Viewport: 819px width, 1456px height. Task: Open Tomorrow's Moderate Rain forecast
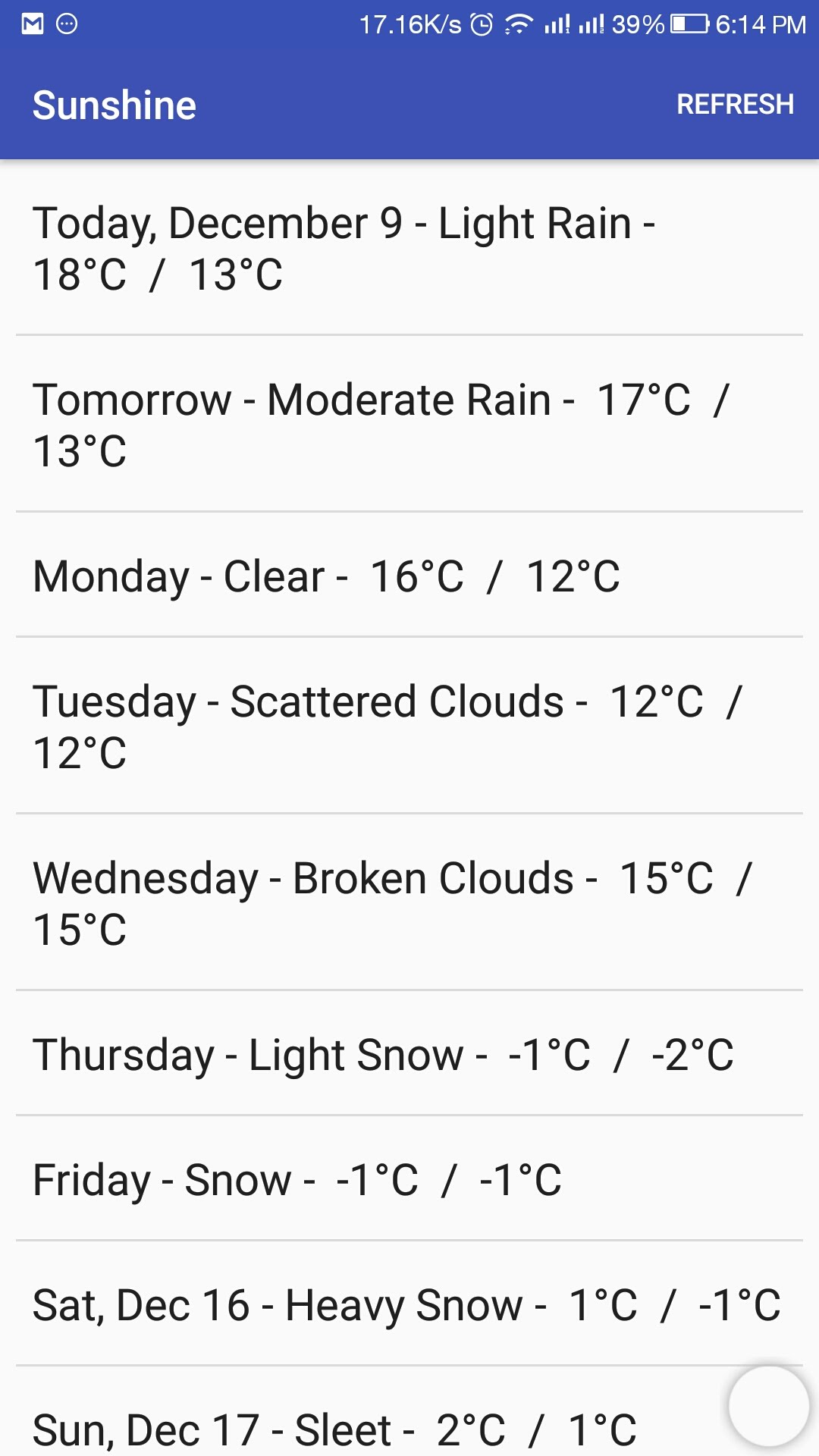(409, 424)
